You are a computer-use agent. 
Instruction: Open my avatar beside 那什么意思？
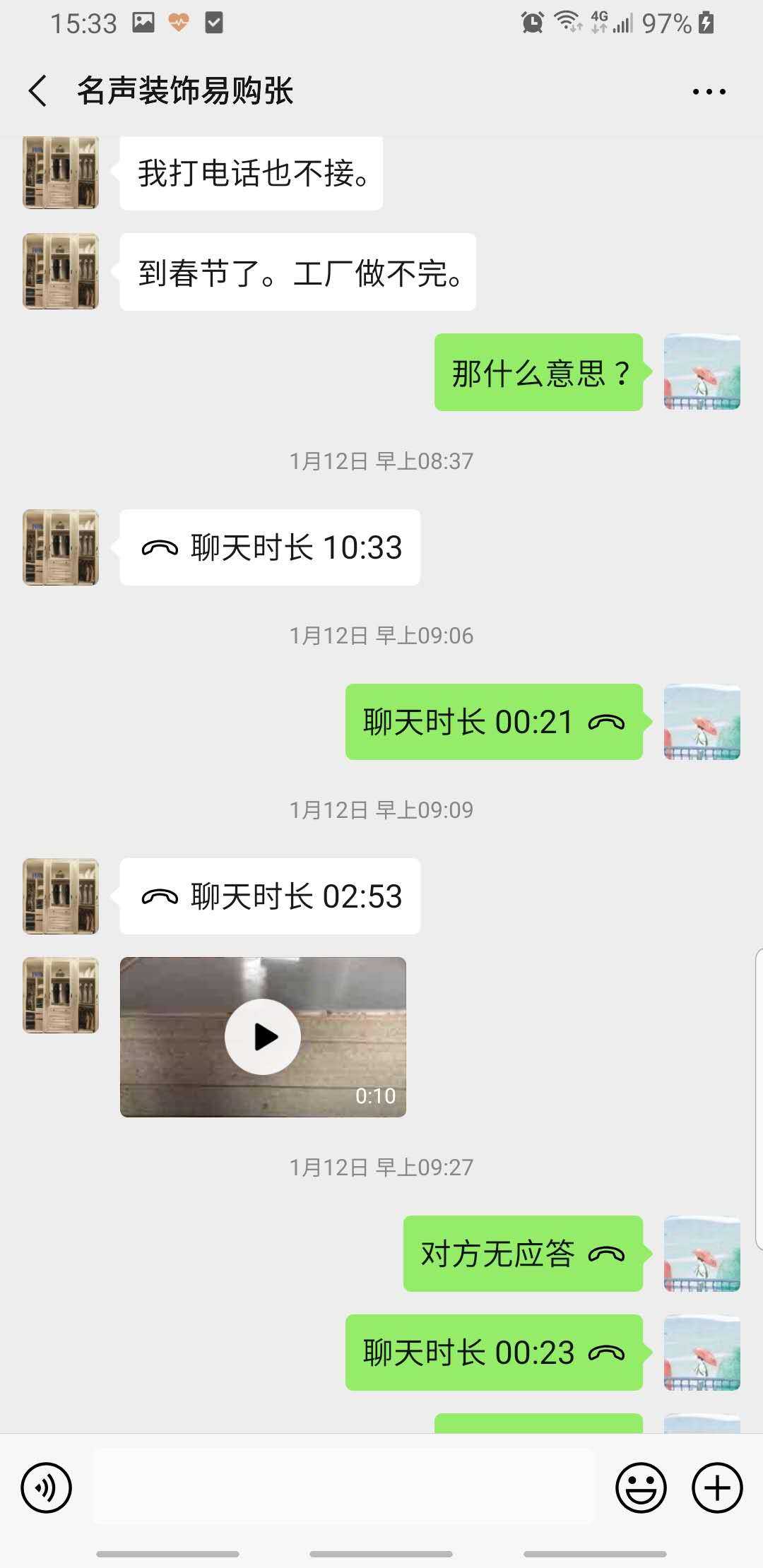(x=702, y=372)
